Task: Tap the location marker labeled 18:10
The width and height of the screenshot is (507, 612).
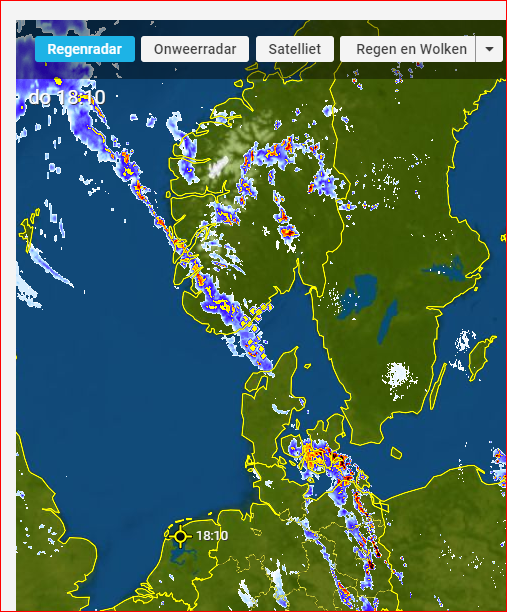Action: coord(180,536)
